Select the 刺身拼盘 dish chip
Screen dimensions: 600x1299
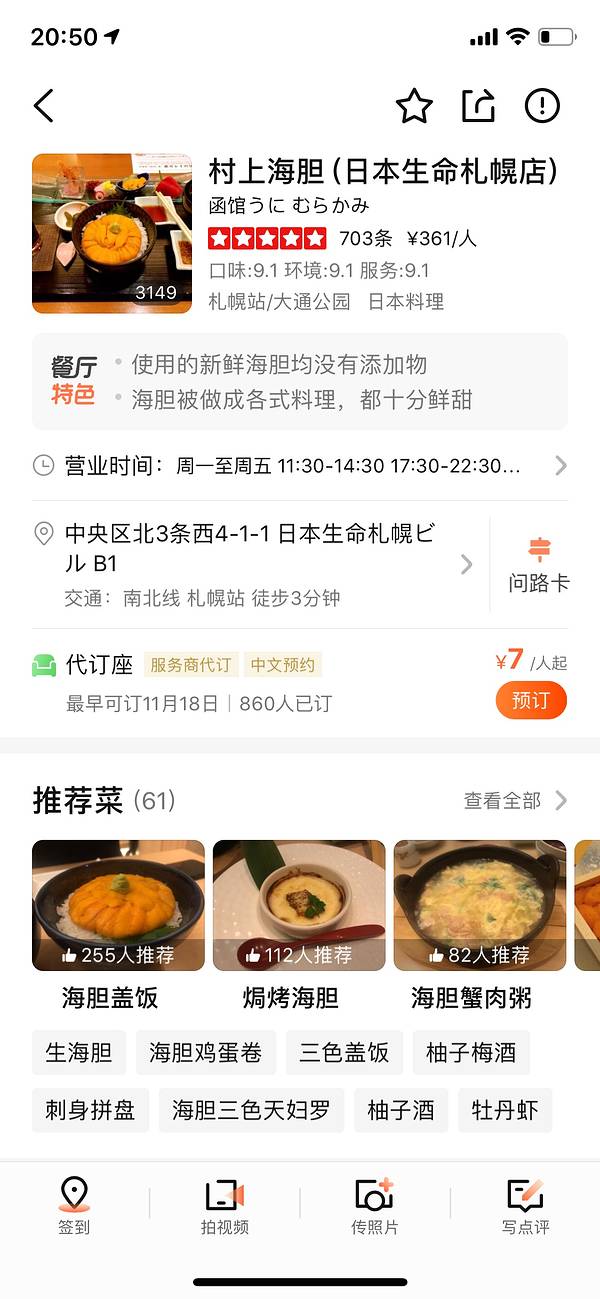pyautogui.click(x=90, y=1110)
